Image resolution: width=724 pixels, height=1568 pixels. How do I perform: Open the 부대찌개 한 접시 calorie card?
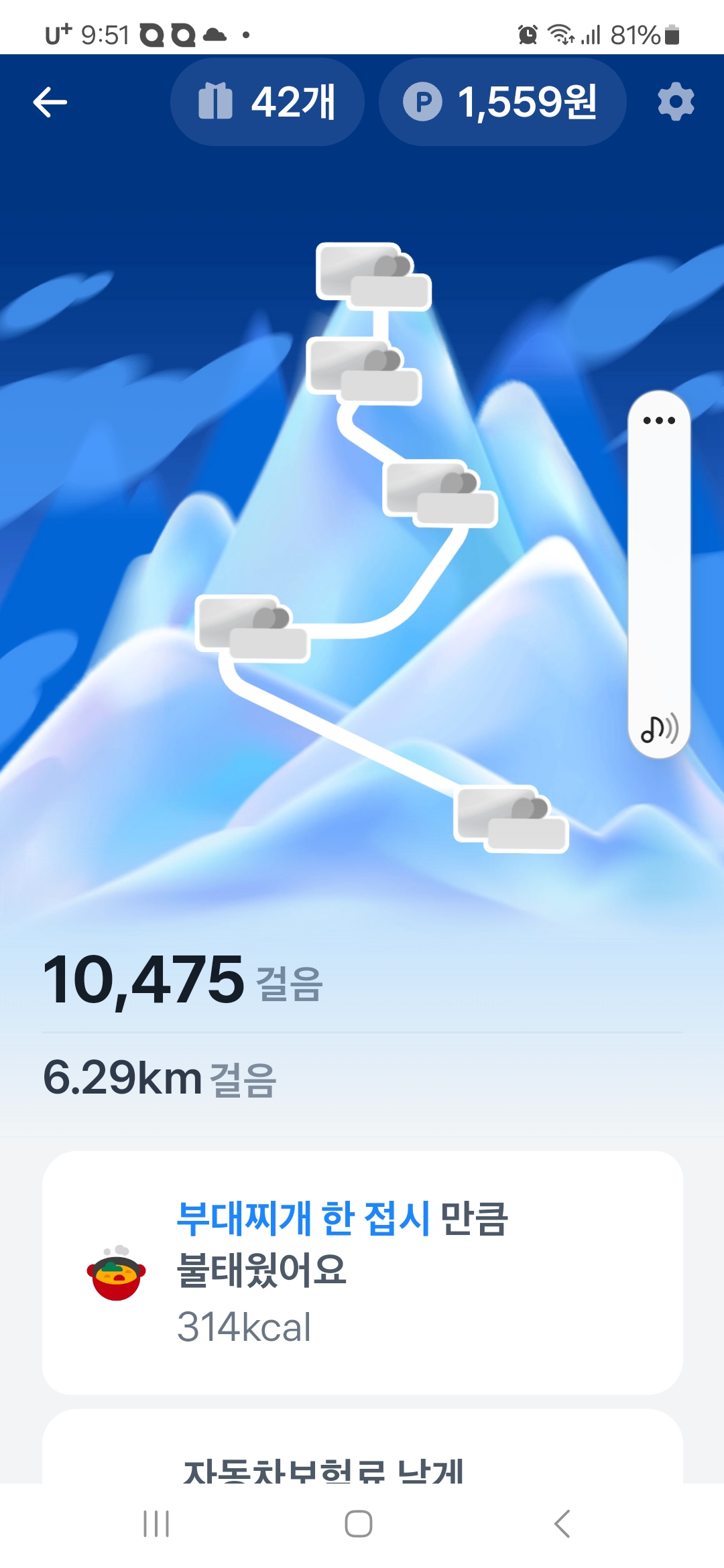click(362, 1271)
